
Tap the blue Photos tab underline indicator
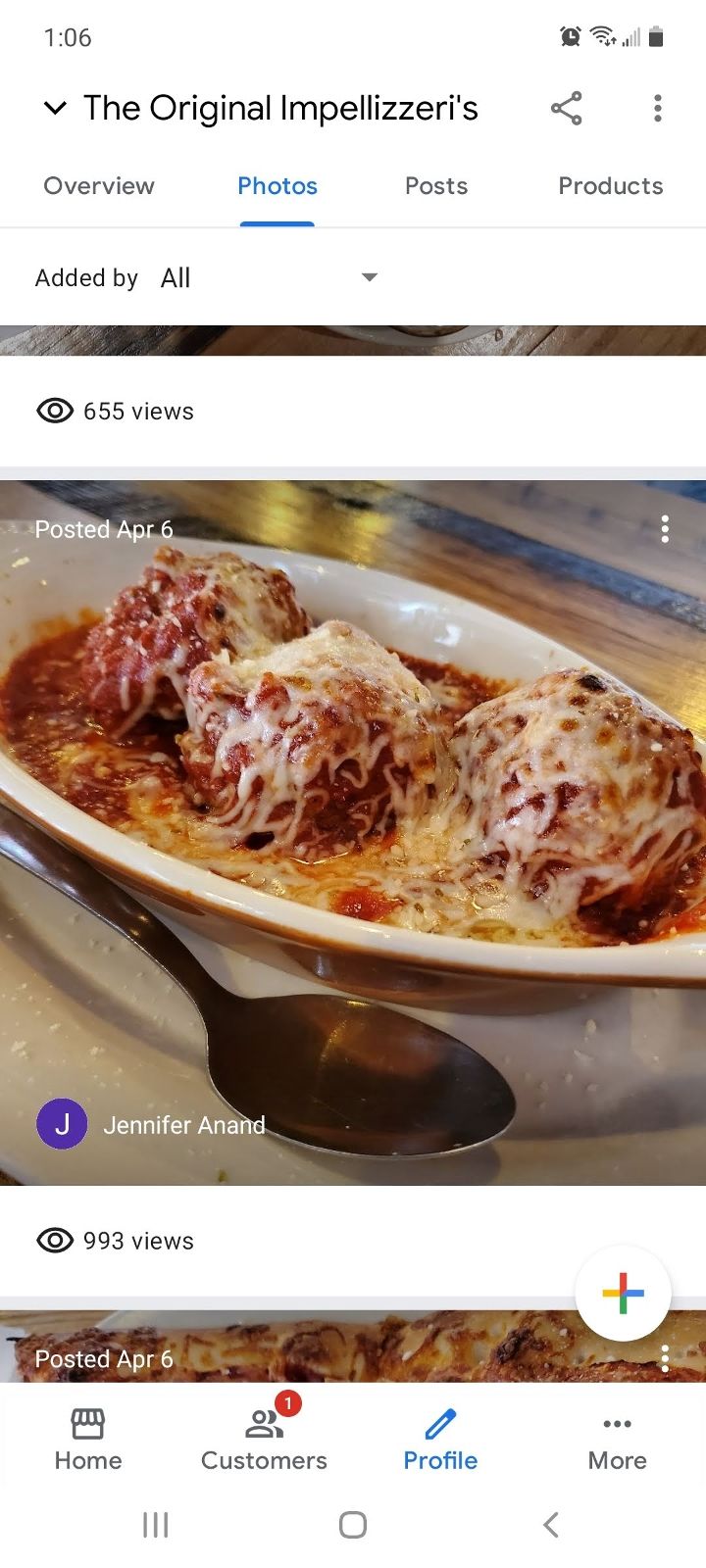click(277, 223)
